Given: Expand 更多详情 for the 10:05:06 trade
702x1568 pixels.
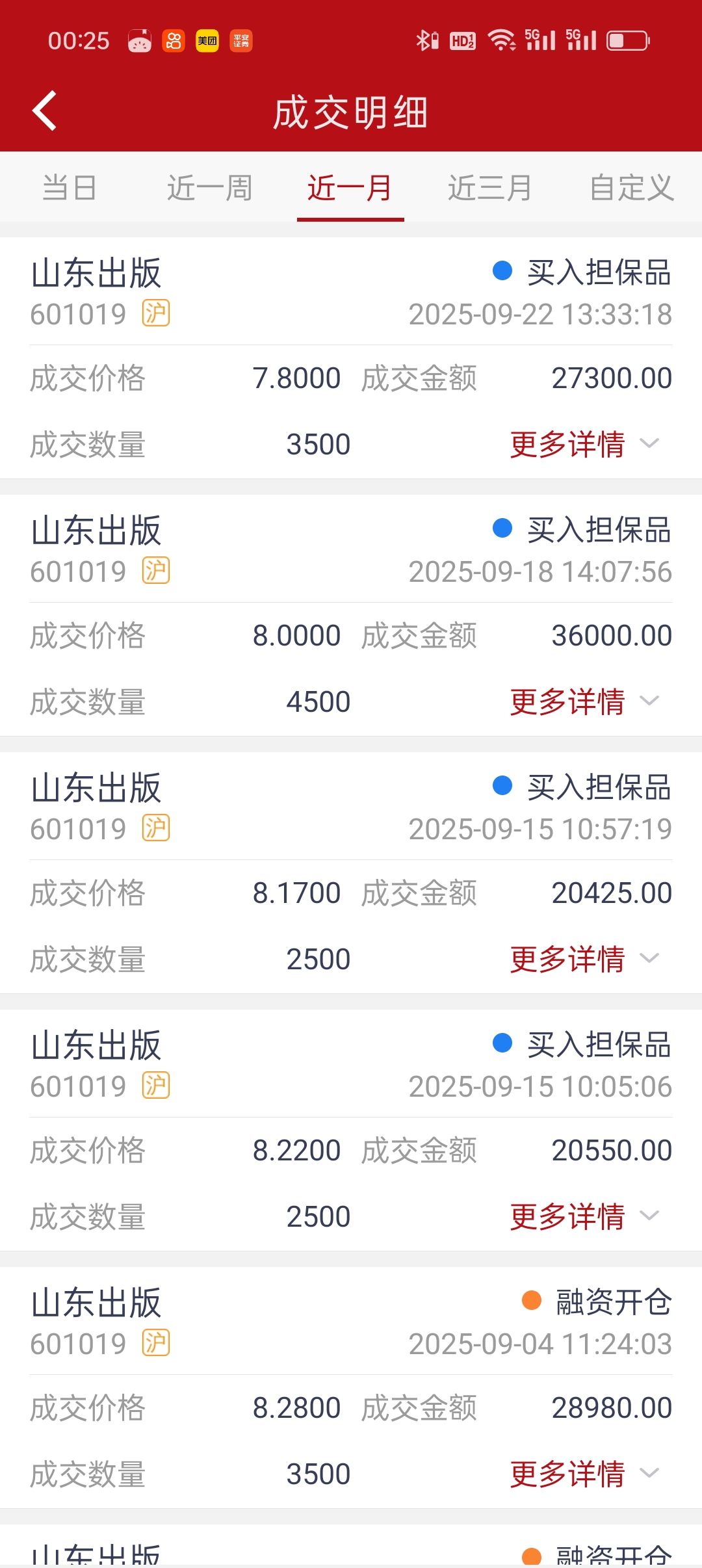Looking at the screenshot, I should point(584,1217).
